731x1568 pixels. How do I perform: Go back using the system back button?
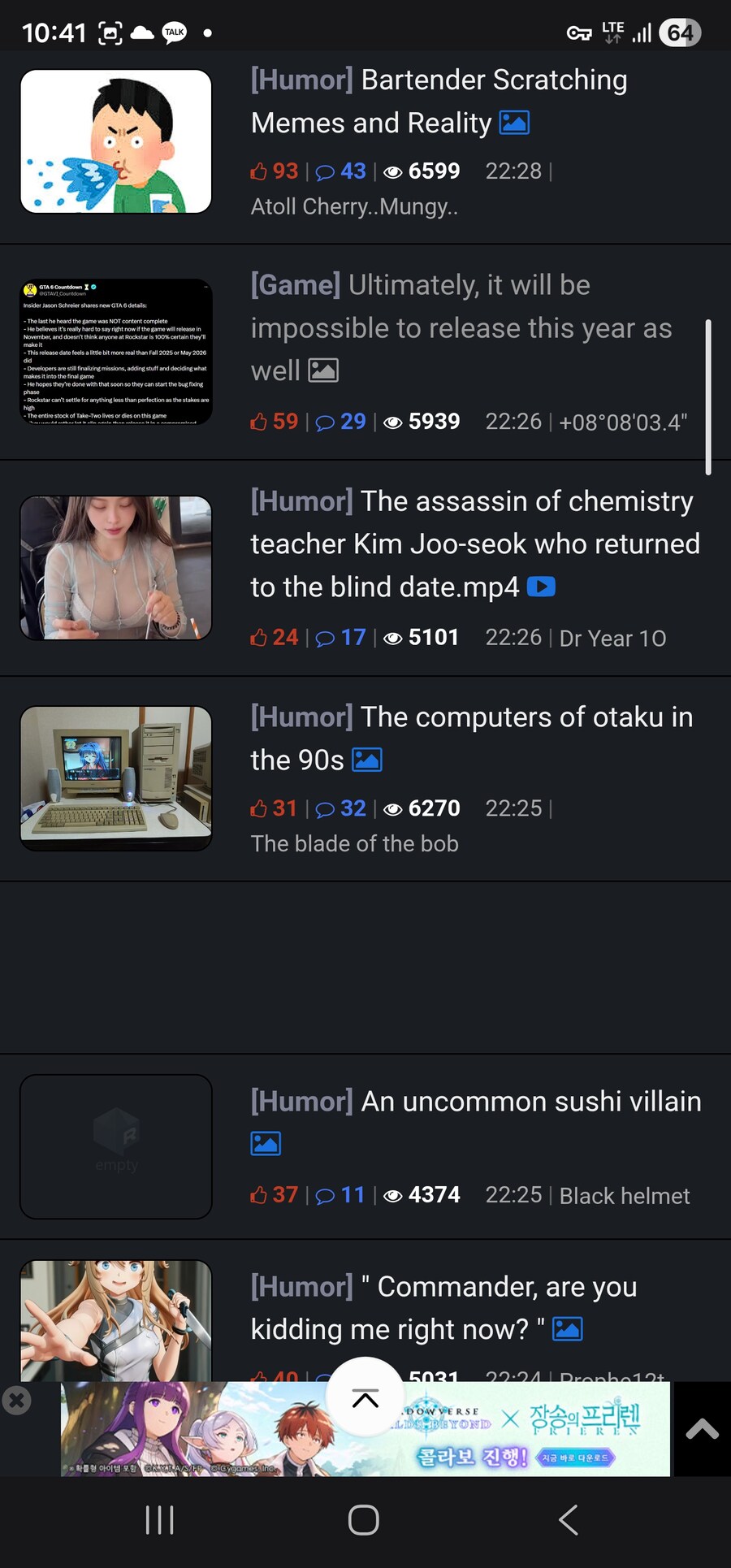coord(569,1520)
